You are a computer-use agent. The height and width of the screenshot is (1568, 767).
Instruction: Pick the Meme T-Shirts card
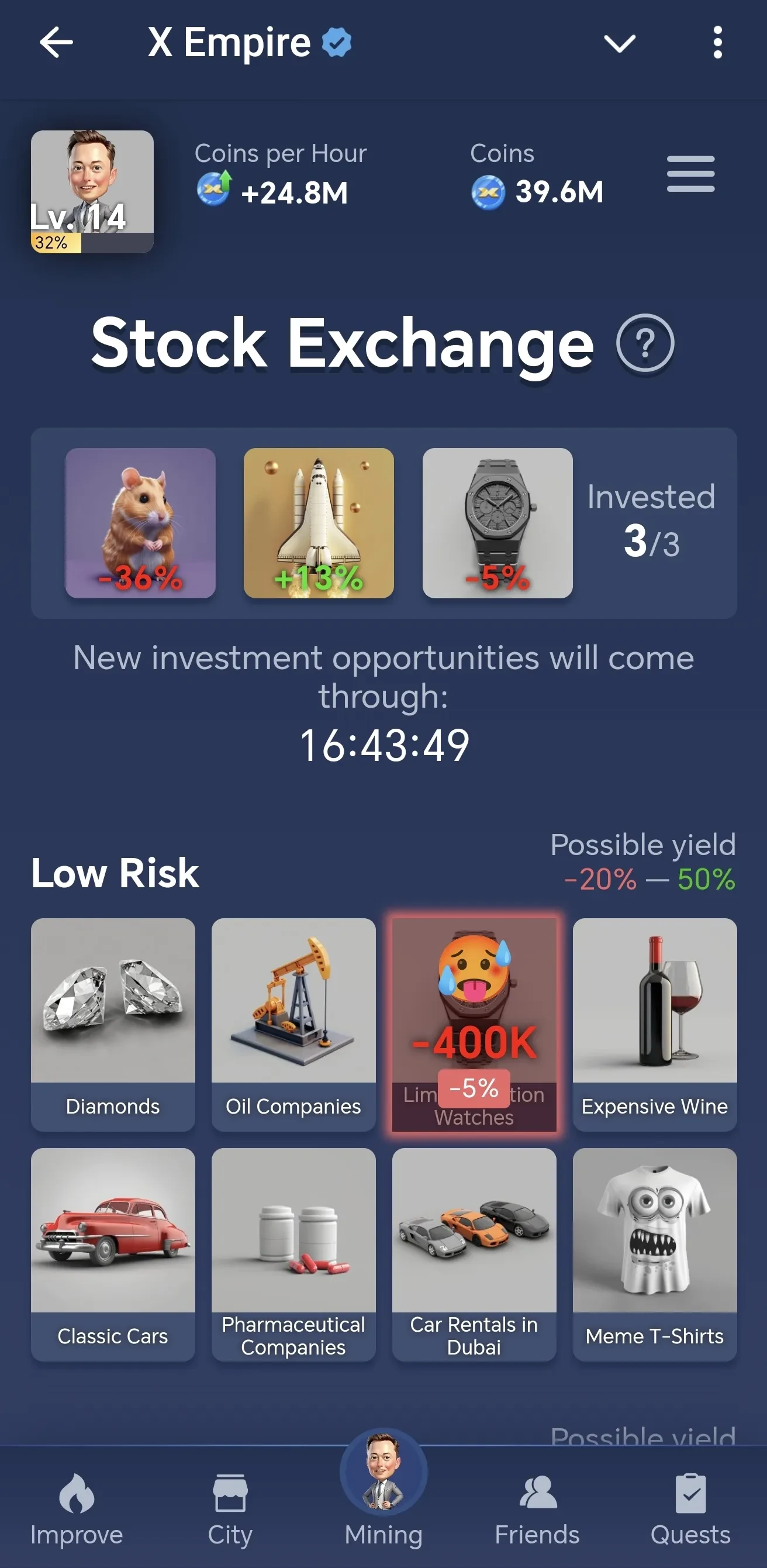tap(655, 1254)
